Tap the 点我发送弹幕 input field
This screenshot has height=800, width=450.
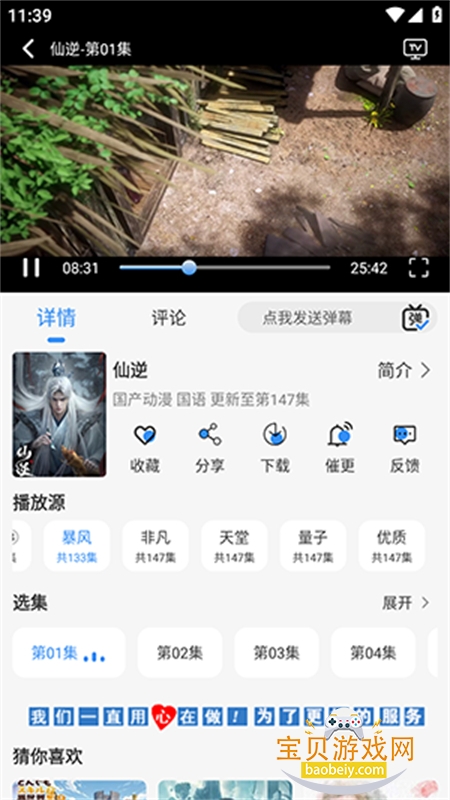pos(319,318)
